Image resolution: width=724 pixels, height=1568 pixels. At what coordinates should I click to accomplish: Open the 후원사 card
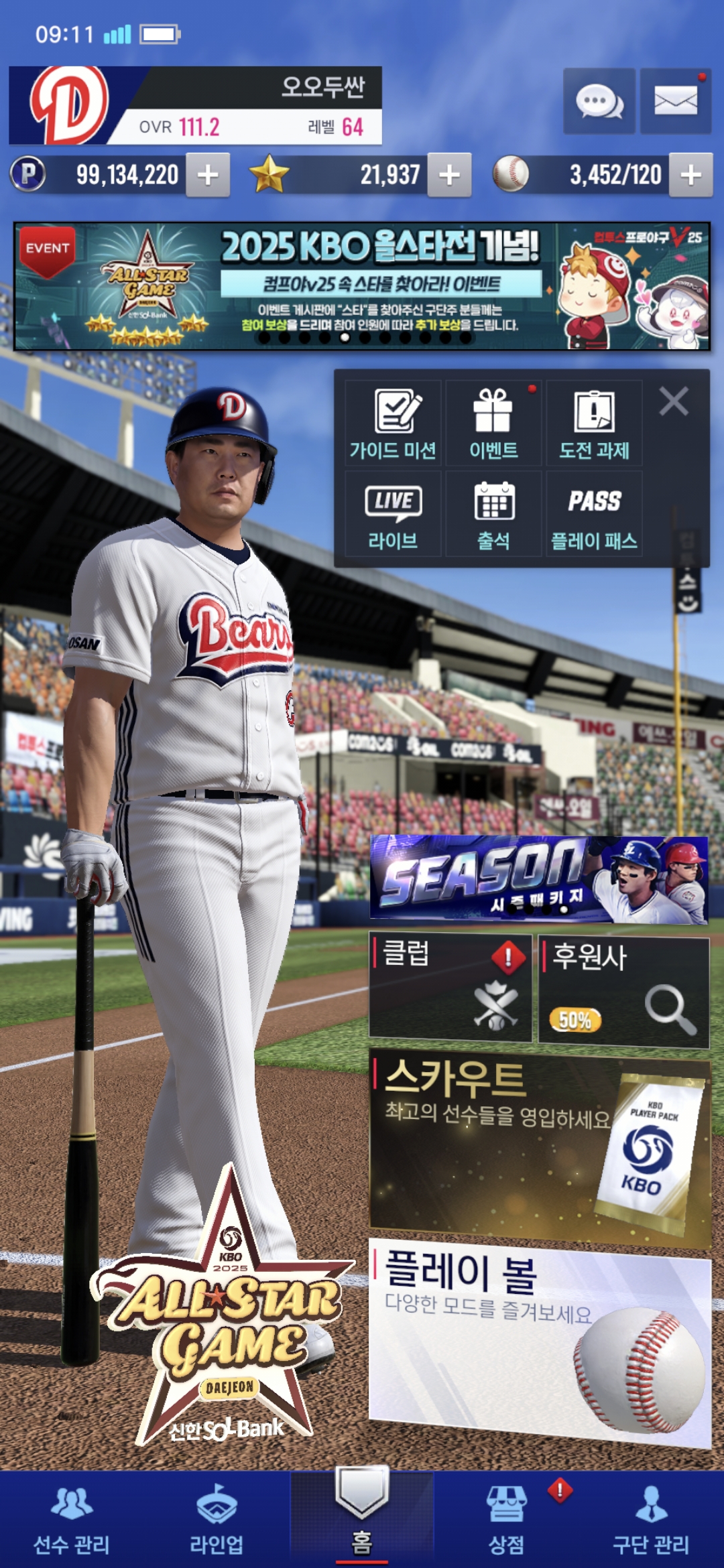tap(623, 992)
